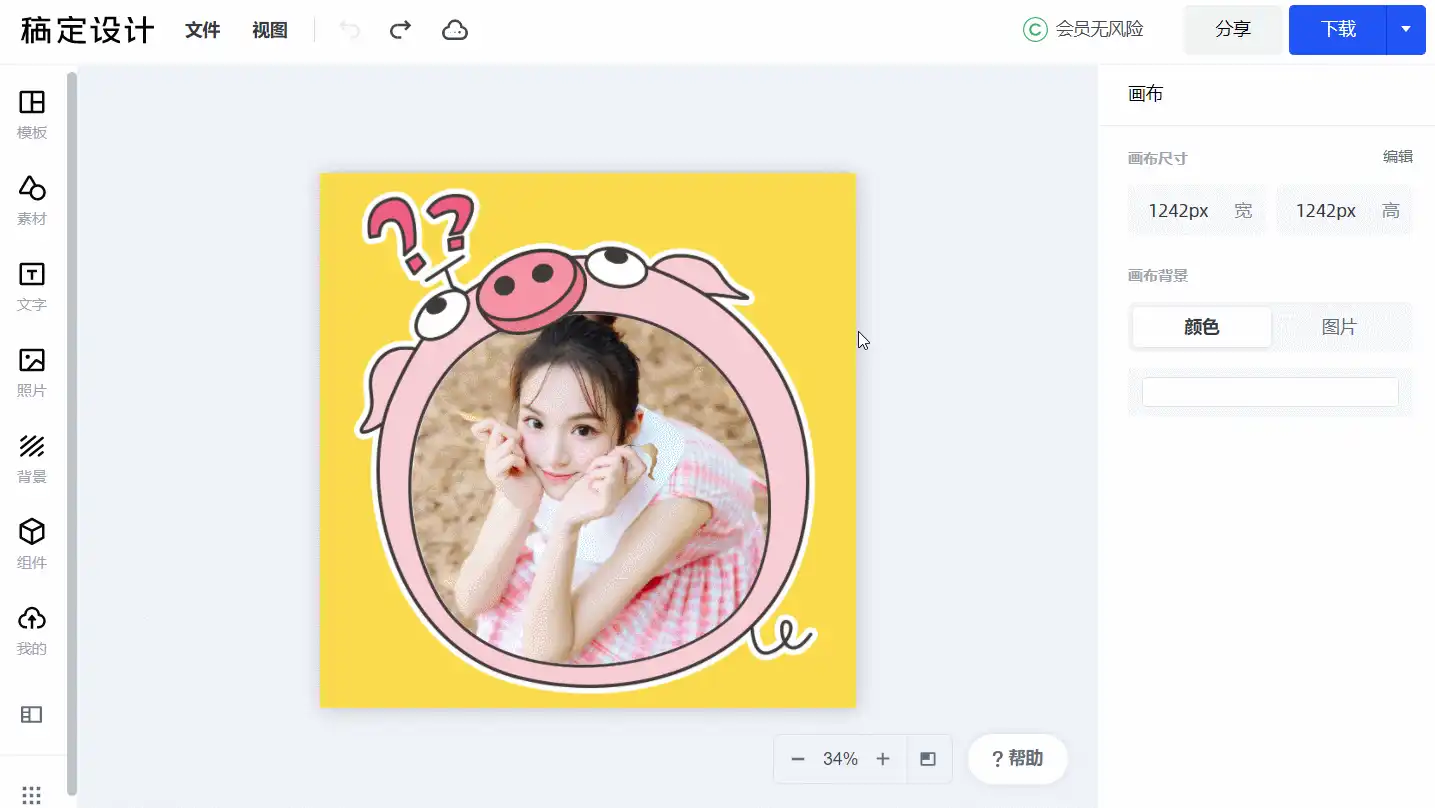Screen dimensions: 1435x808
Task: Zoom in with the plus button
Action: coord(883,759)
